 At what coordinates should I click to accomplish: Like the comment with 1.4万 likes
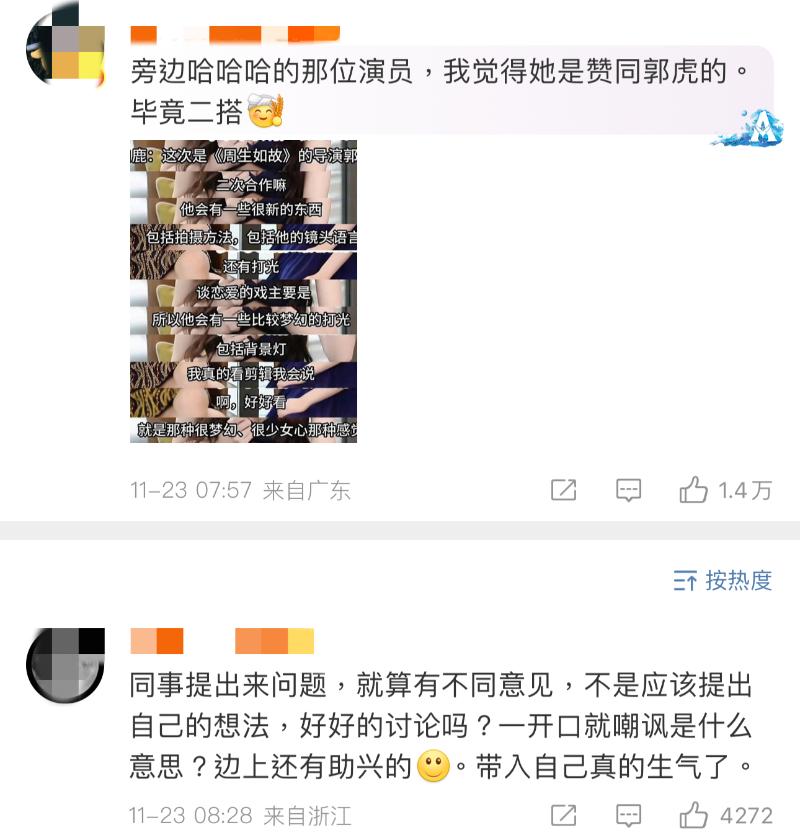[x=694, y=490]
